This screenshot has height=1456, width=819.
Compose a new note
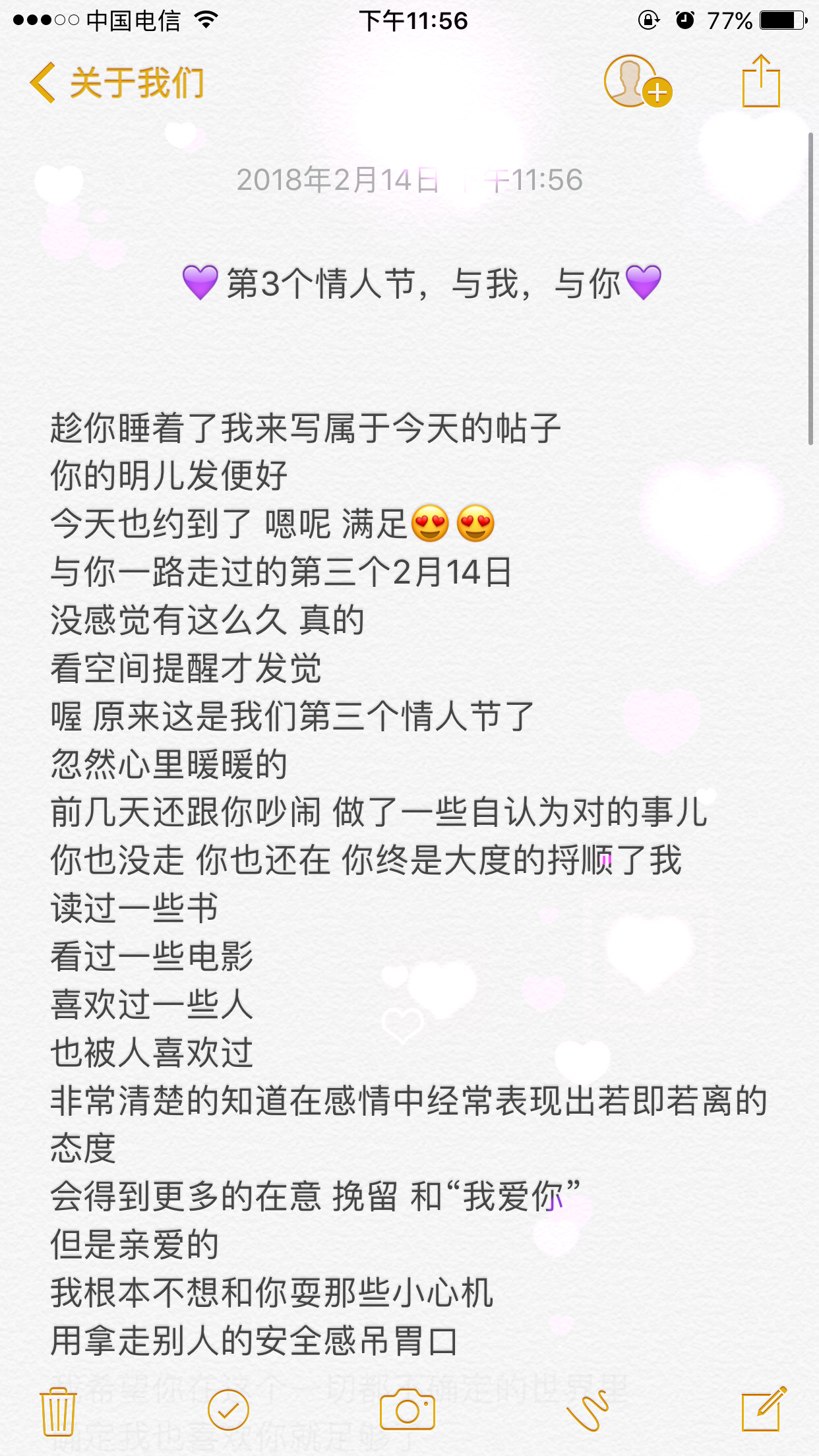(763, 1409)
